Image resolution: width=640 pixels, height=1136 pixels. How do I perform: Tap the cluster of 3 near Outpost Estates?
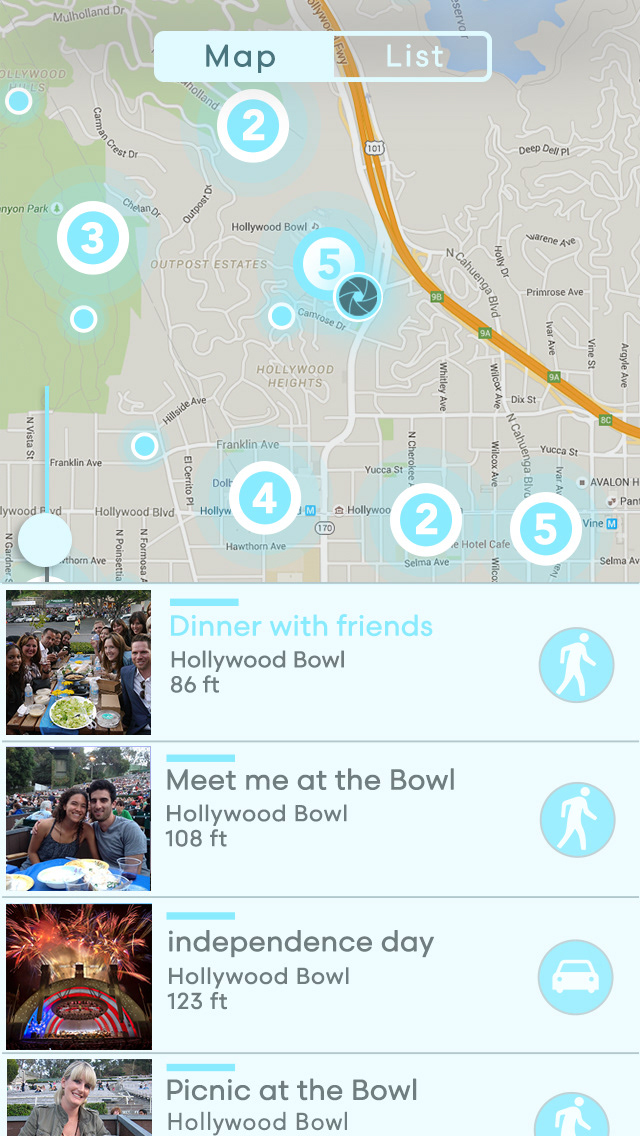(x=93, y=238)
